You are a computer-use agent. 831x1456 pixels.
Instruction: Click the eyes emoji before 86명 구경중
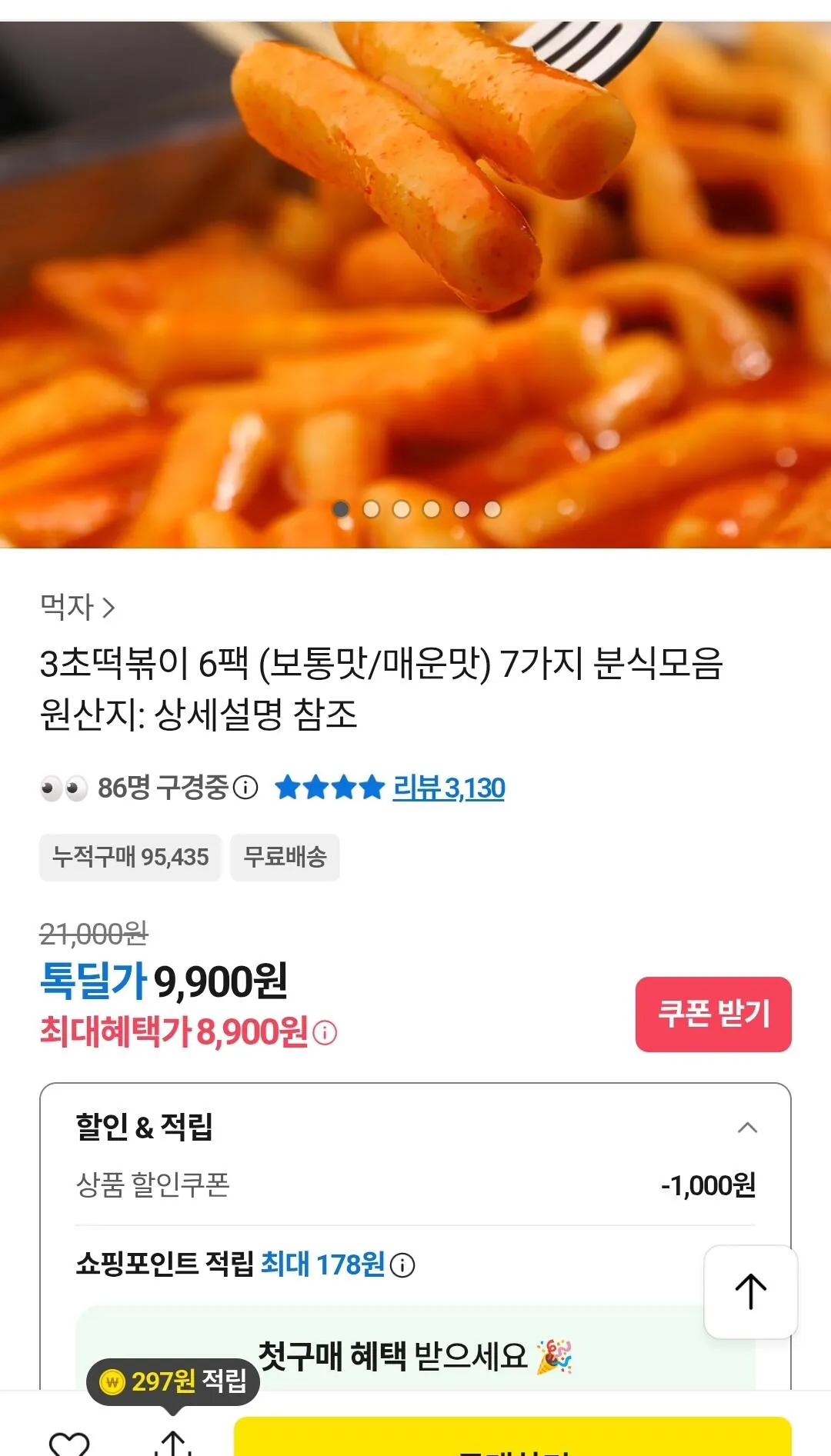point(62,786)
